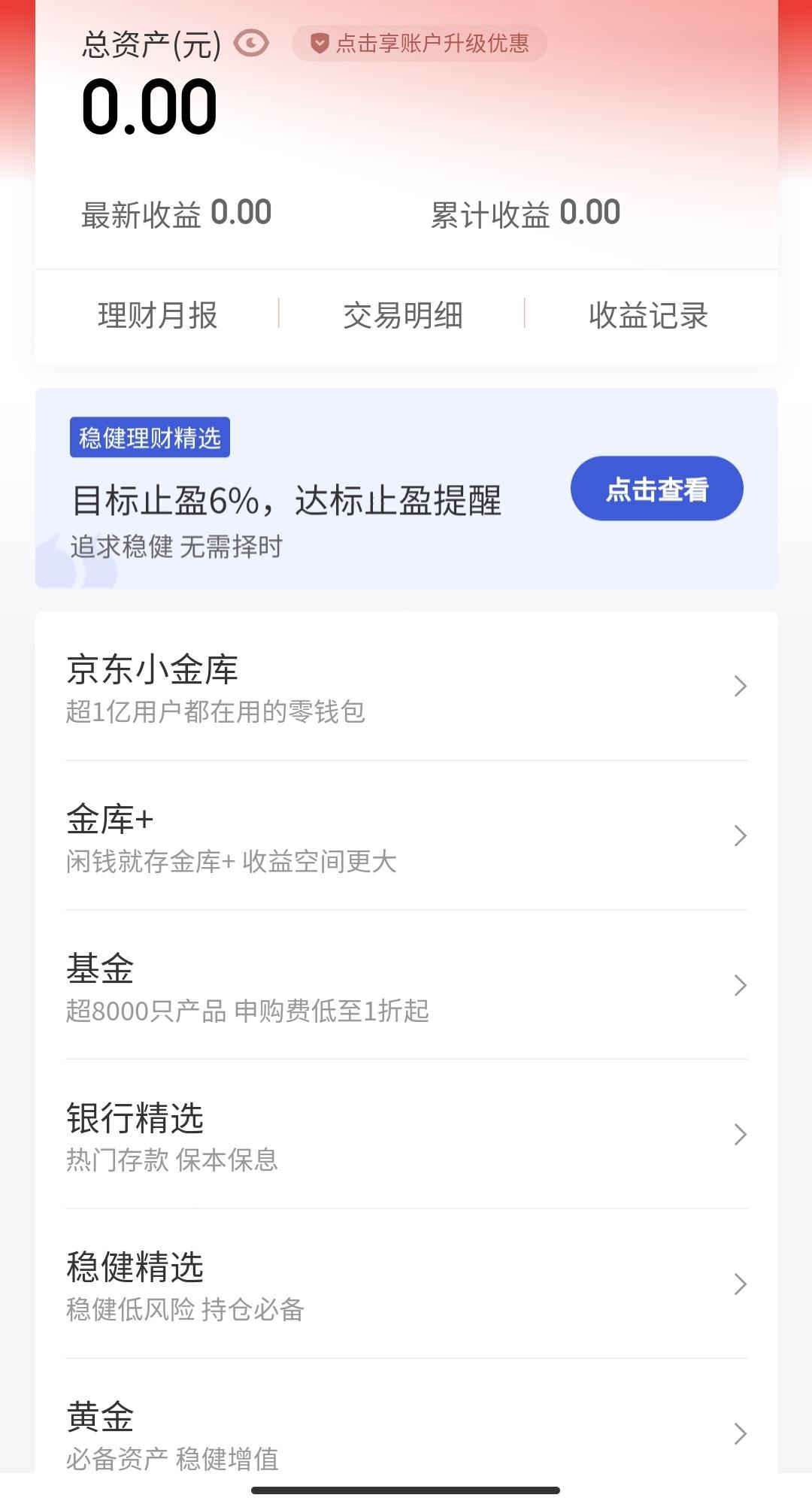Screen dimensions: 812x1507
Task: Select the 稳健精选 row
Action: [406, 1284]
